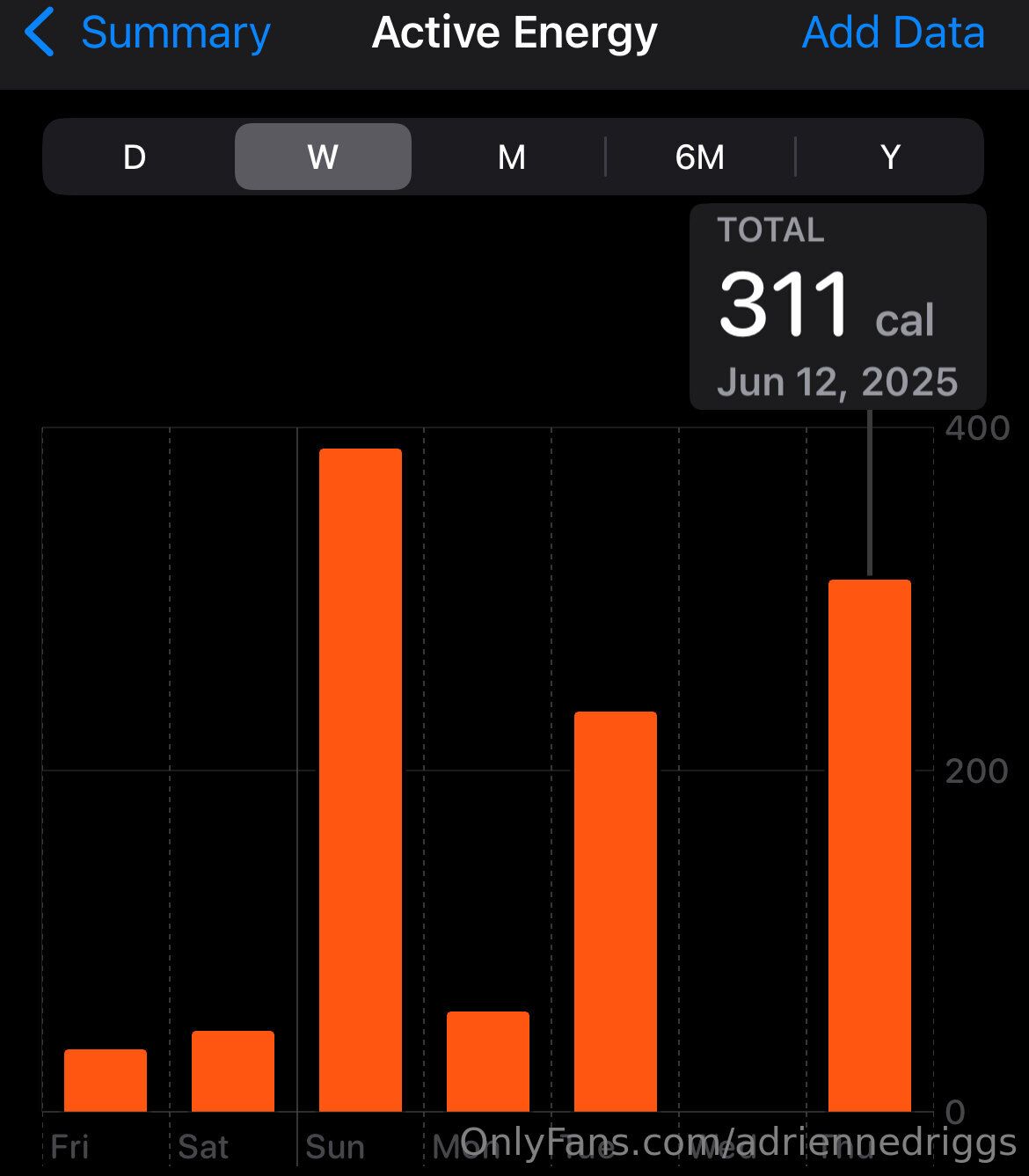The image size is (1029, 1176).
Task: Select Thursday's bar in the chart
Action: pyautogui.click(x=870, y=844)
